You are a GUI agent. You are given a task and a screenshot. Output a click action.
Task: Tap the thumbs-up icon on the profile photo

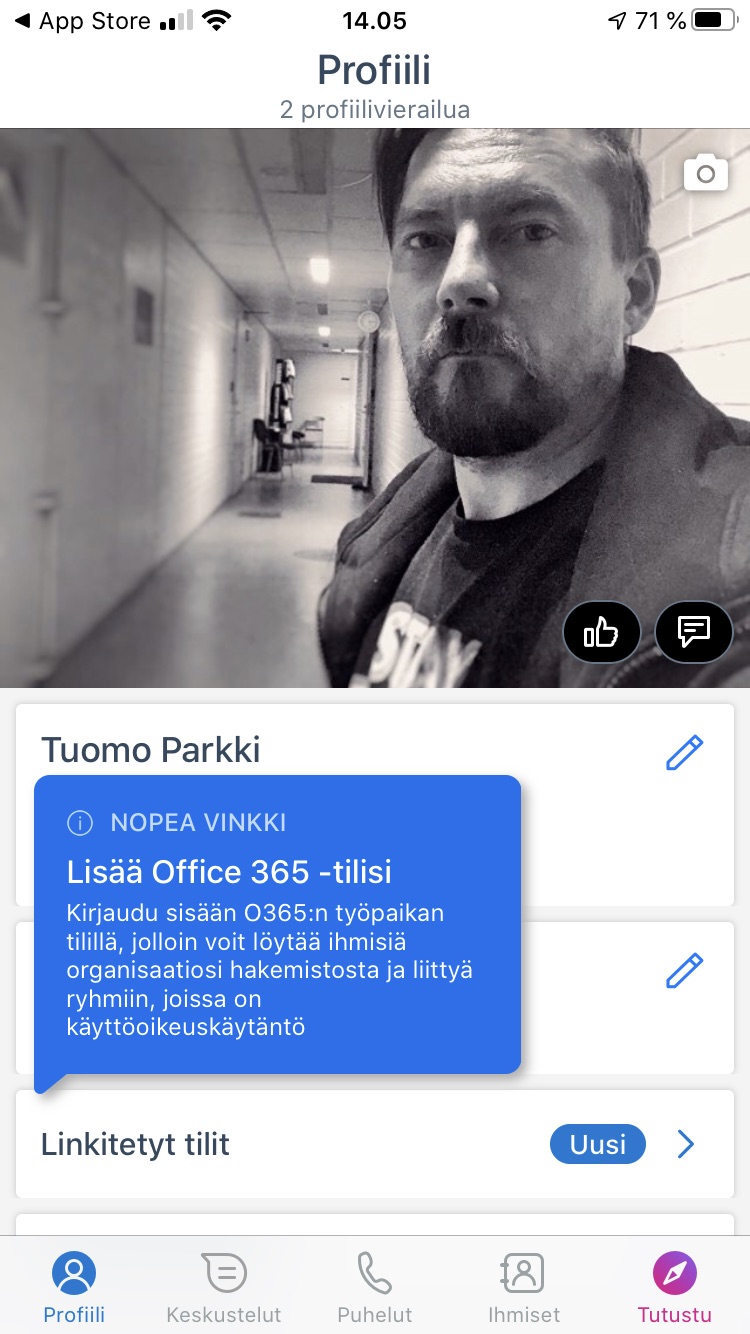(x=601, y=632)
